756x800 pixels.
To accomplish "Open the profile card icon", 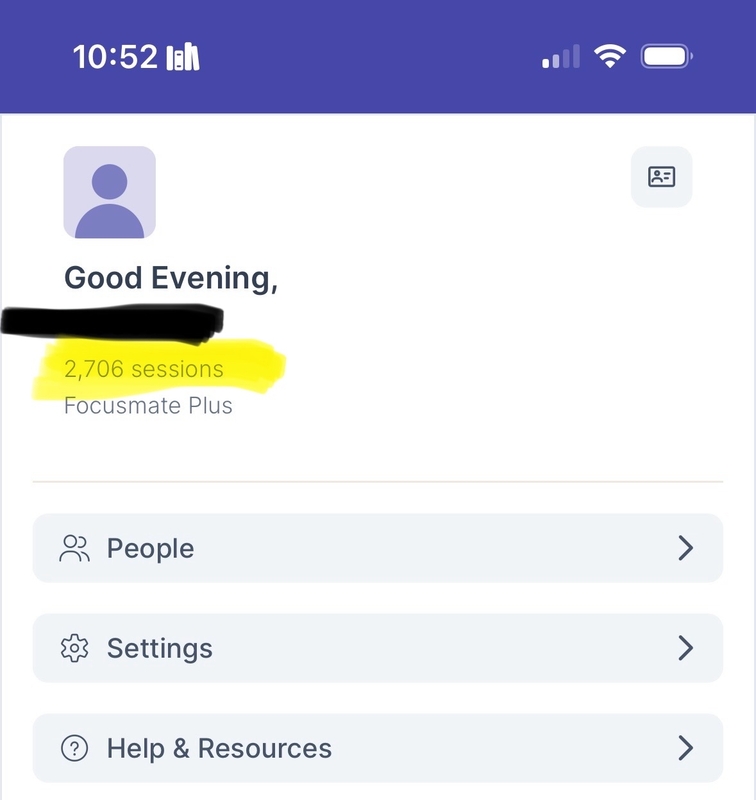I will click(x=661, y=177).
